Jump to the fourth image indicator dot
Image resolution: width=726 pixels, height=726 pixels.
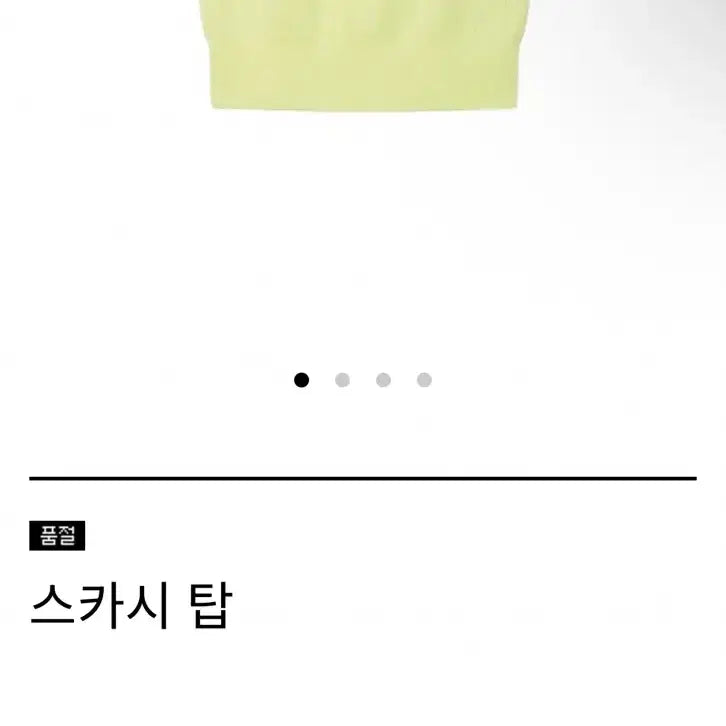[424, 380]
